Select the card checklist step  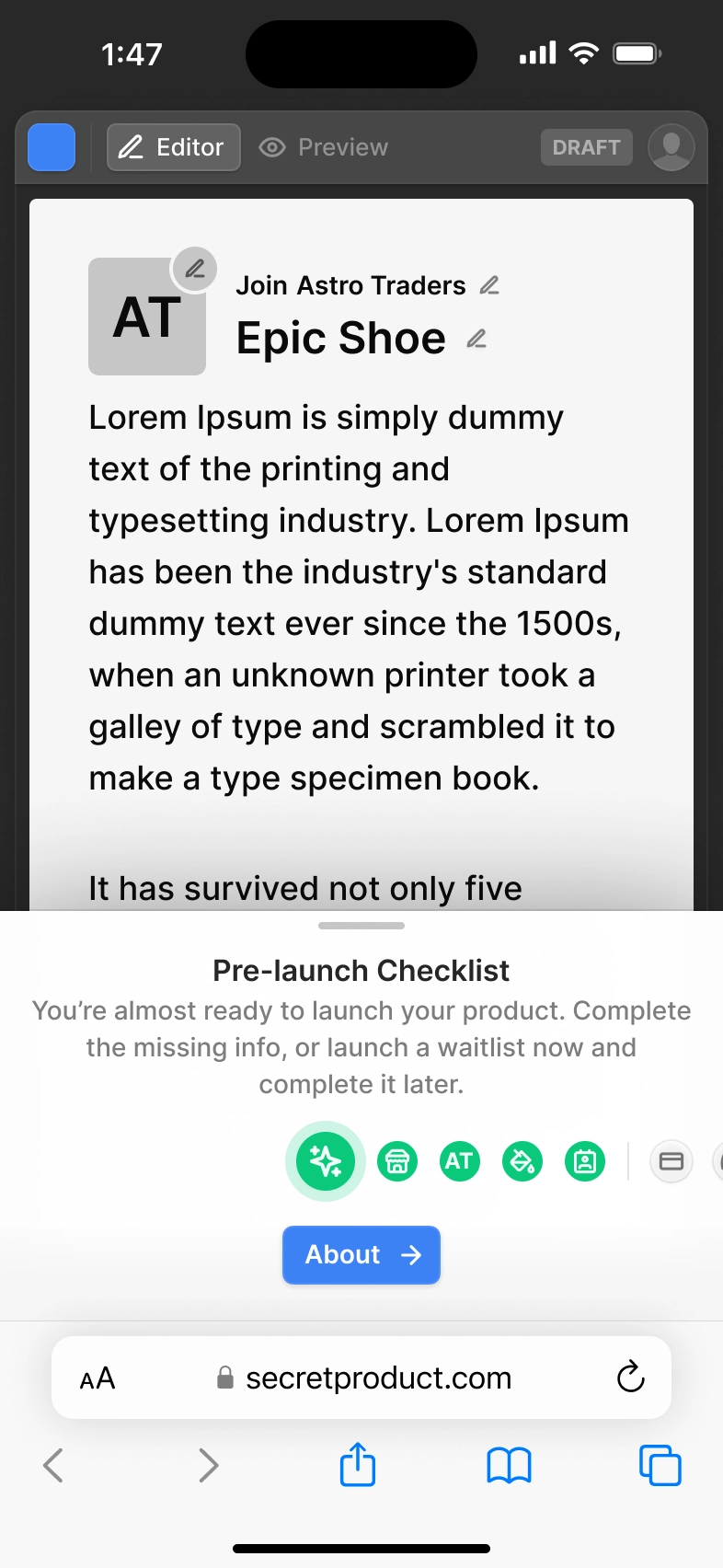[671, 1161]
